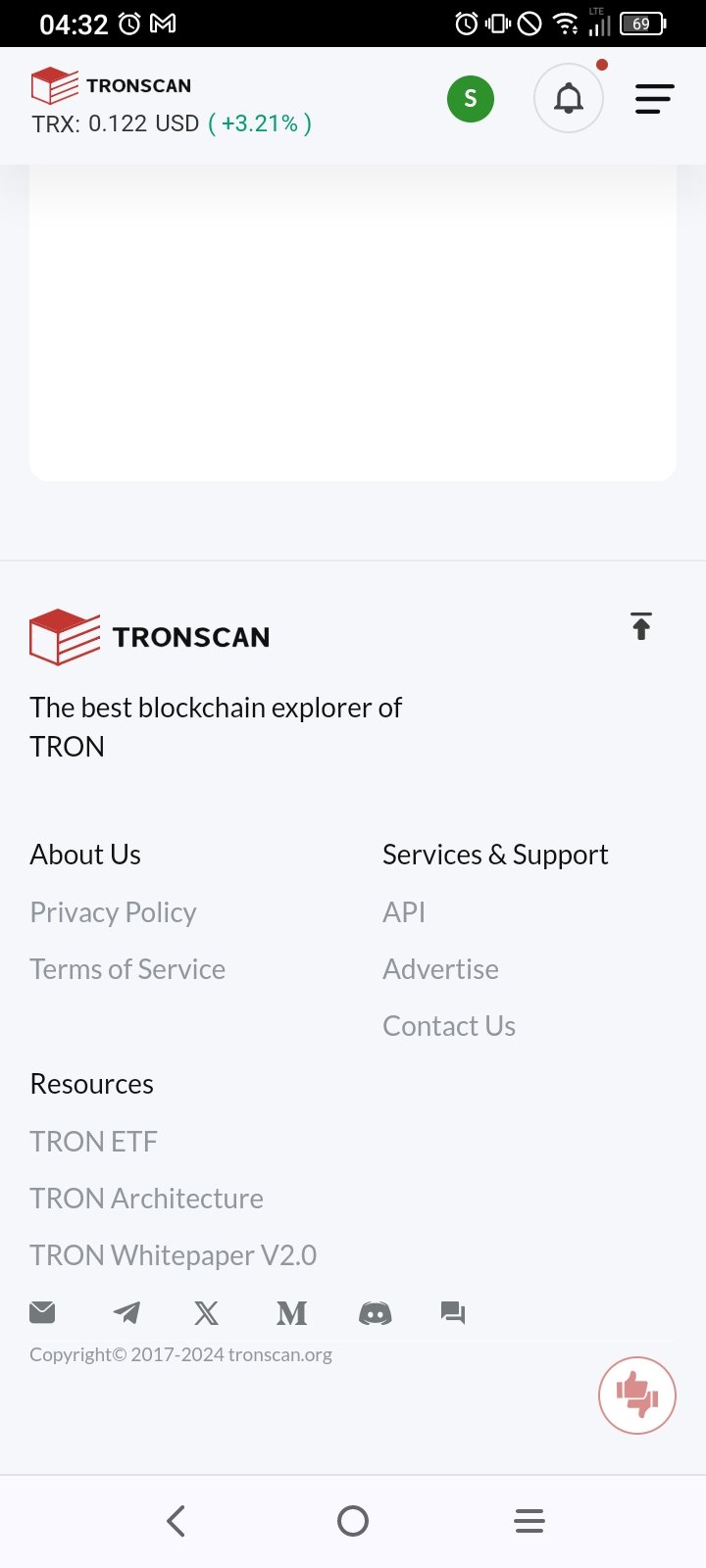Open the forum chat bubbles icon
Screen dimensions: 706x1568
(453, 1313)
